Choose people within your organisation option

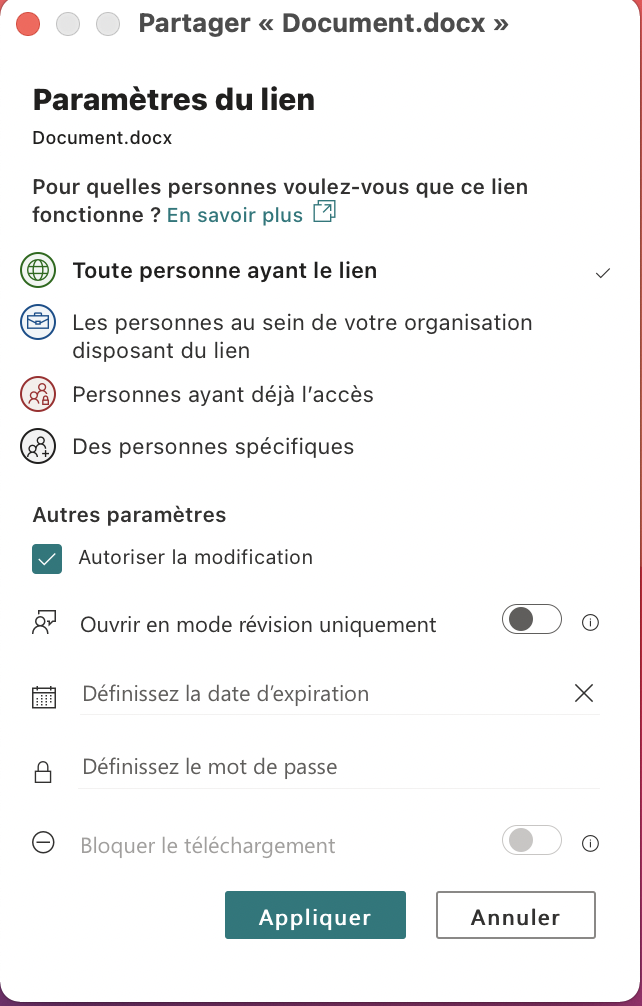tap(302, 336)
